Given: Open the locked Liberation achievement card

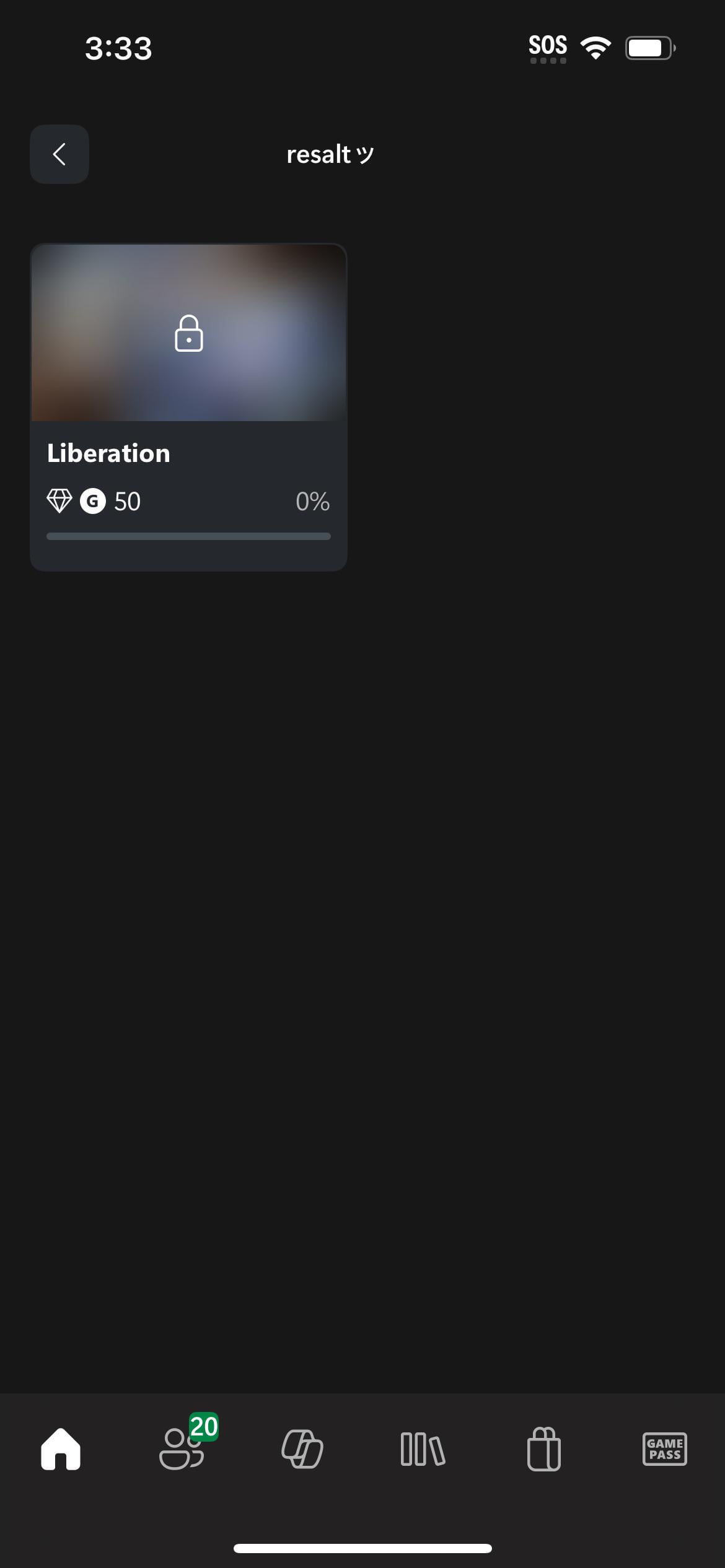Looking at the screenshot, I should pos(188,407).
